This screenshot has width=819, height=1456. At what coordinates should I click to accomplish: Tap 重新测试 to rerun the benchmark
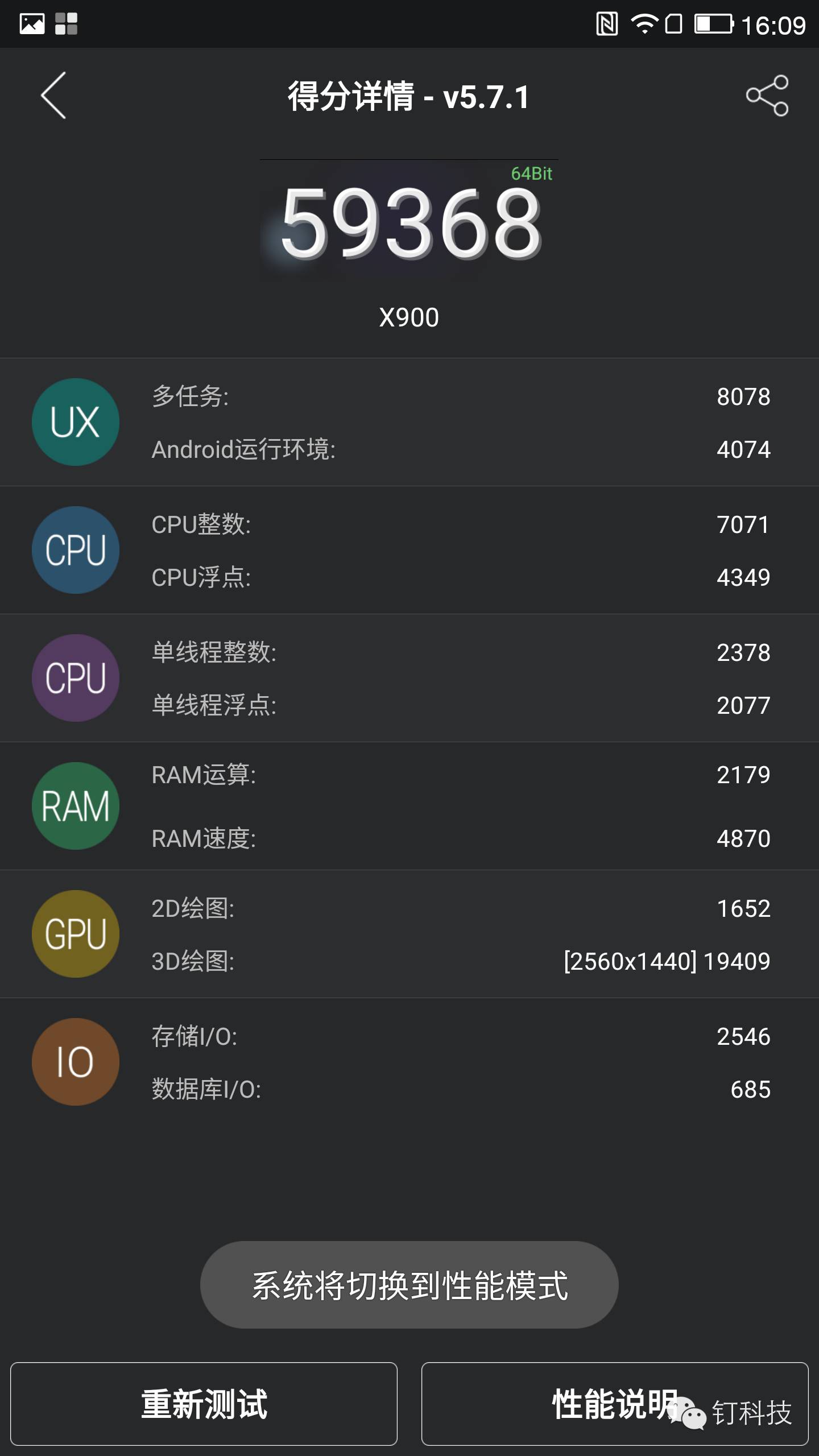tap(204, 1404)
